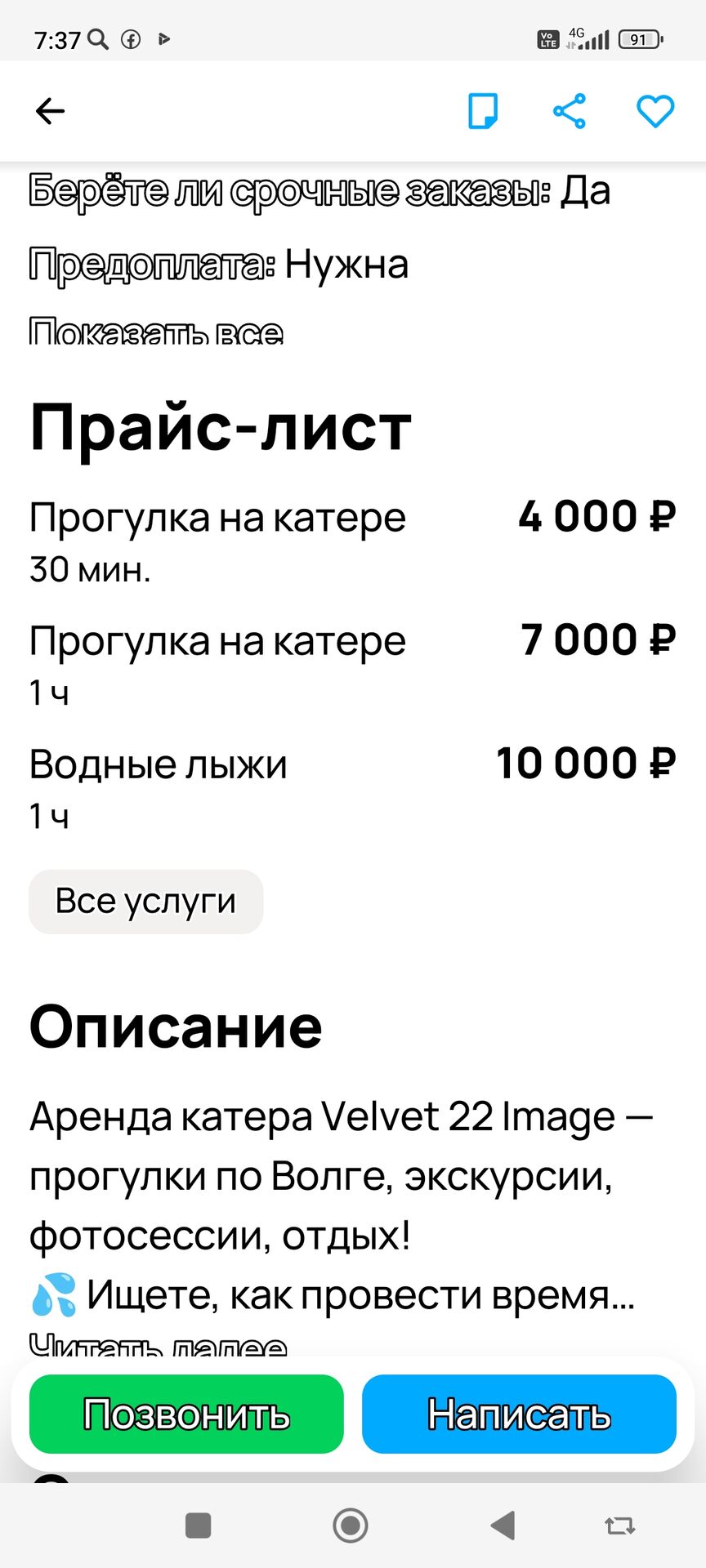Open the search icon in status bar
This screenshot has width=706, height=1568.
pyautogui.click(x=98, y=38)
